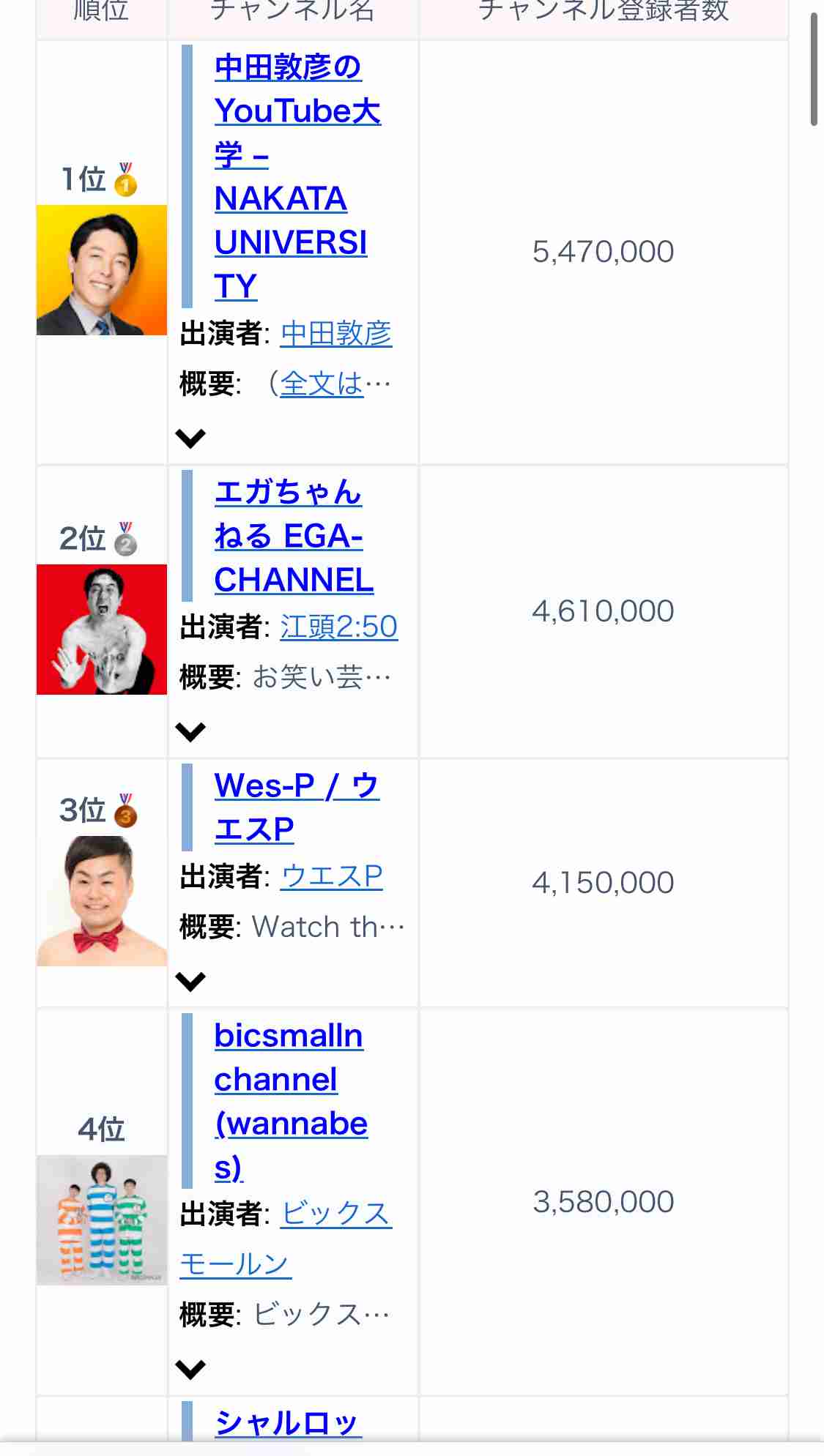Open Wes-P / ウエスP channel link

(x=297, y=807)
